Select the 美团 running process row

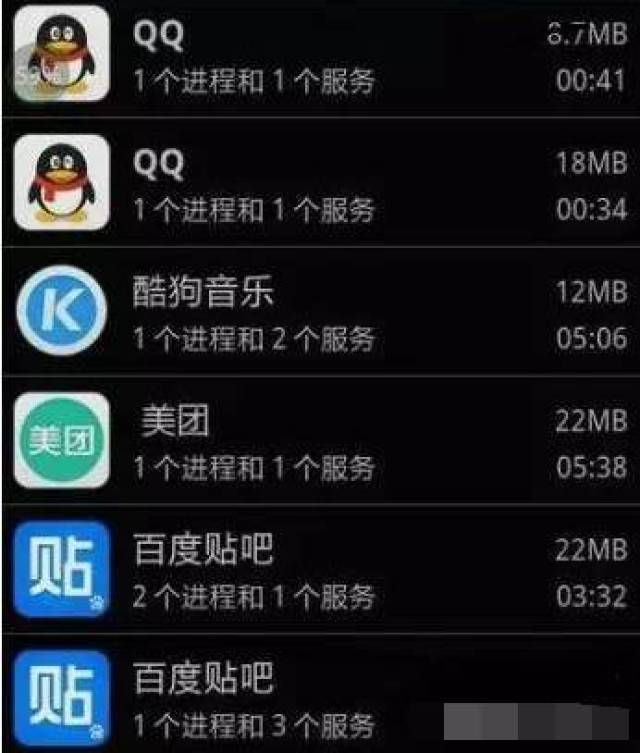point(320,442)
